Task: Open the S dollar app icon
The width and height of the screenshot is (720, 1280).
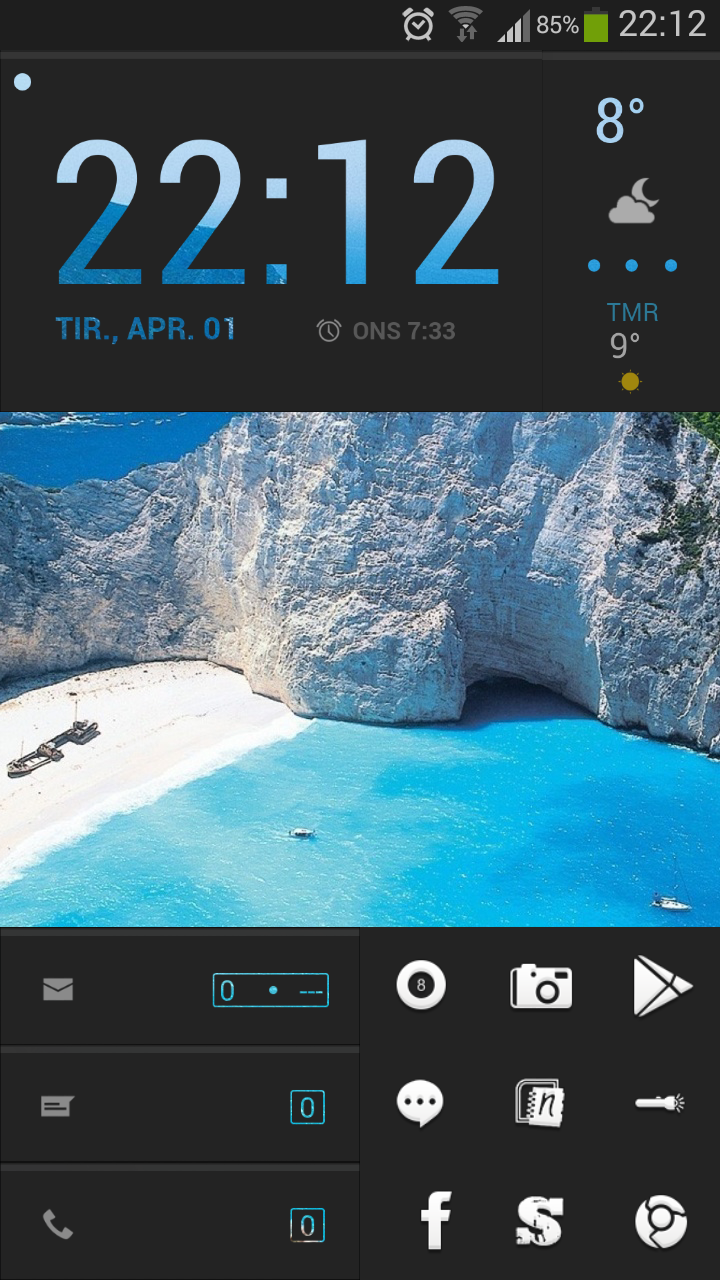Action: point(541,1222)
